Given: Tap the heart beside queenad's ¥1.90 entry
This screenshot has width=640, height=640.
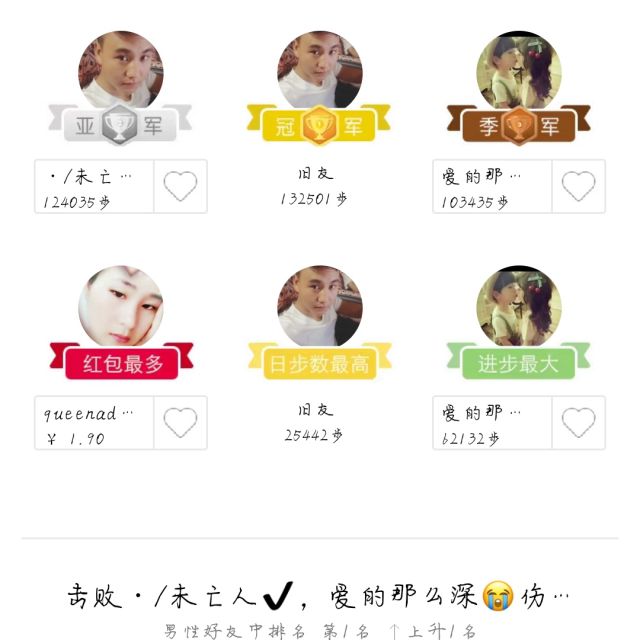Looking at the screenshot, I should click(181, 423).
